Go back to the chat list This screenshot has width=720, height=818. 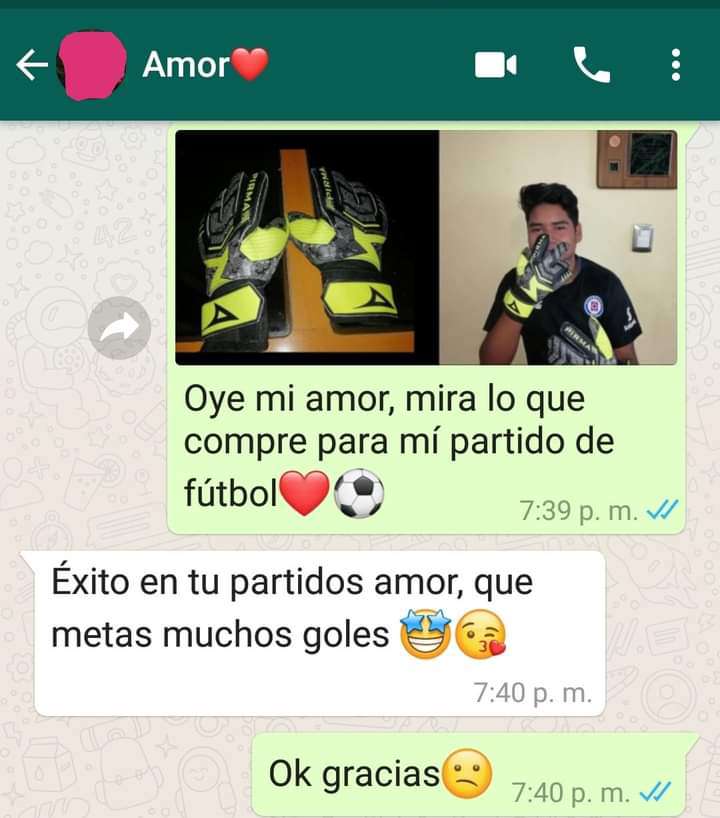pos(32,66)
